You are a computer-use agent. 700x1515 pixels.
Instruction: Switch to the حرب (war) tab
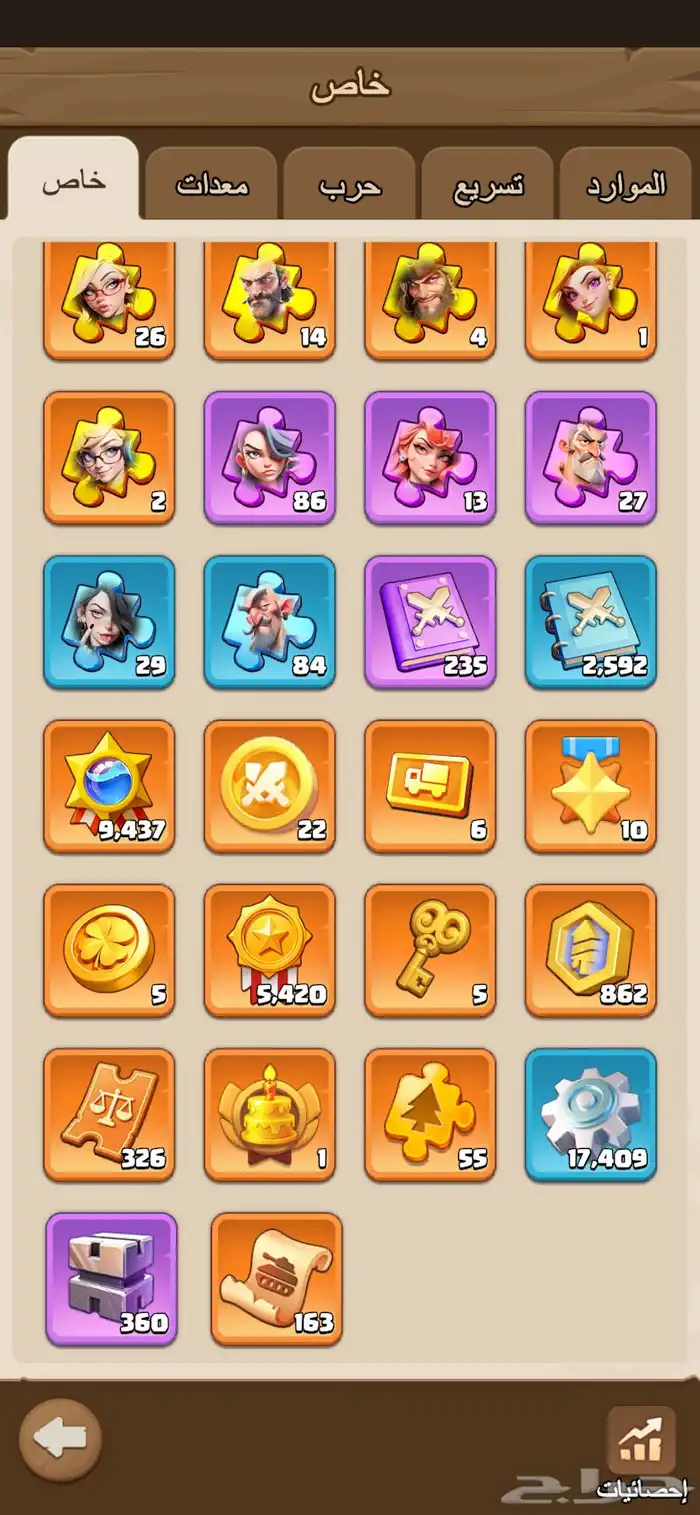tap(350, 185)
